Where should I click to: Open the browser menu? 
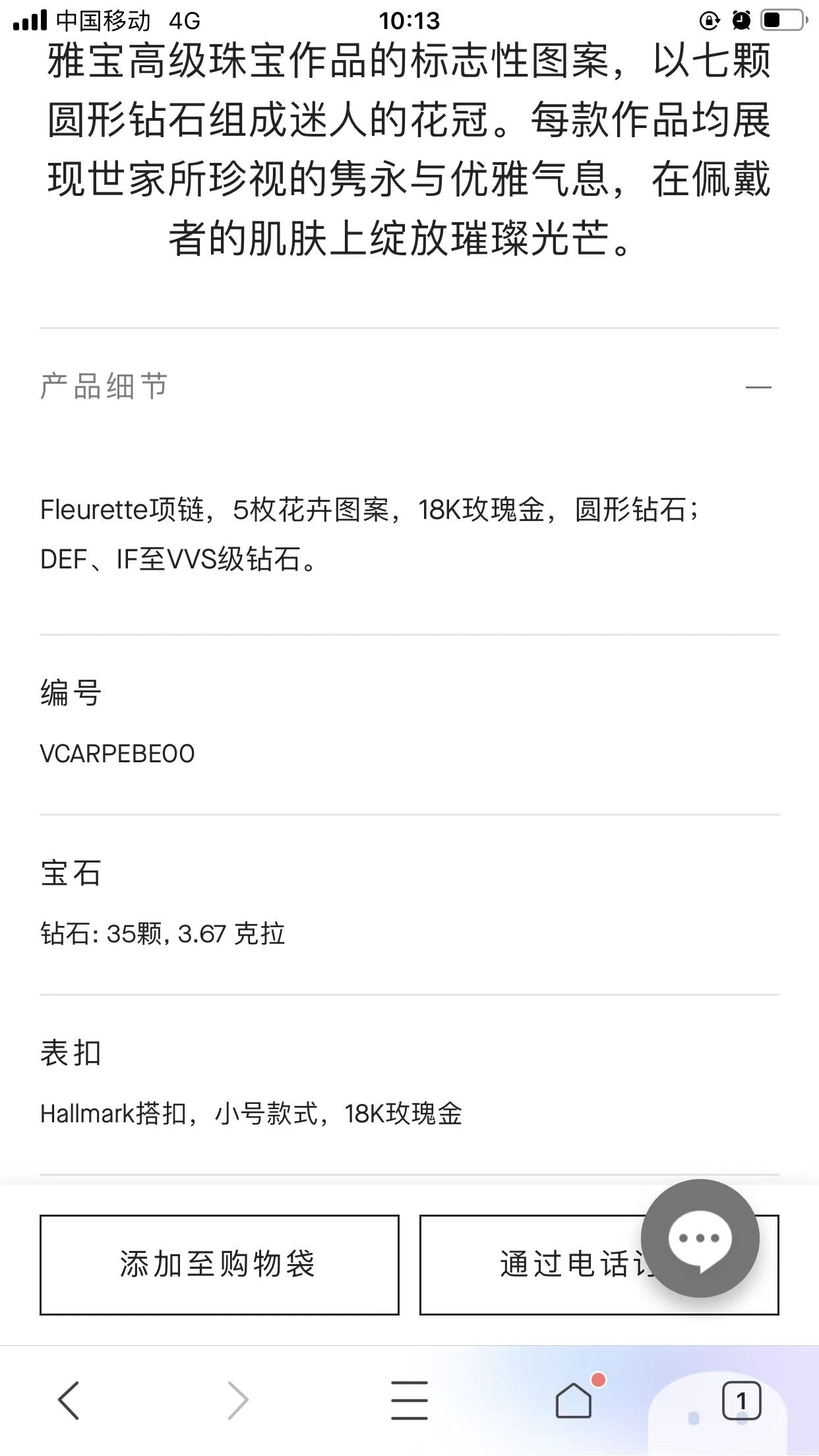(409, 1400)
